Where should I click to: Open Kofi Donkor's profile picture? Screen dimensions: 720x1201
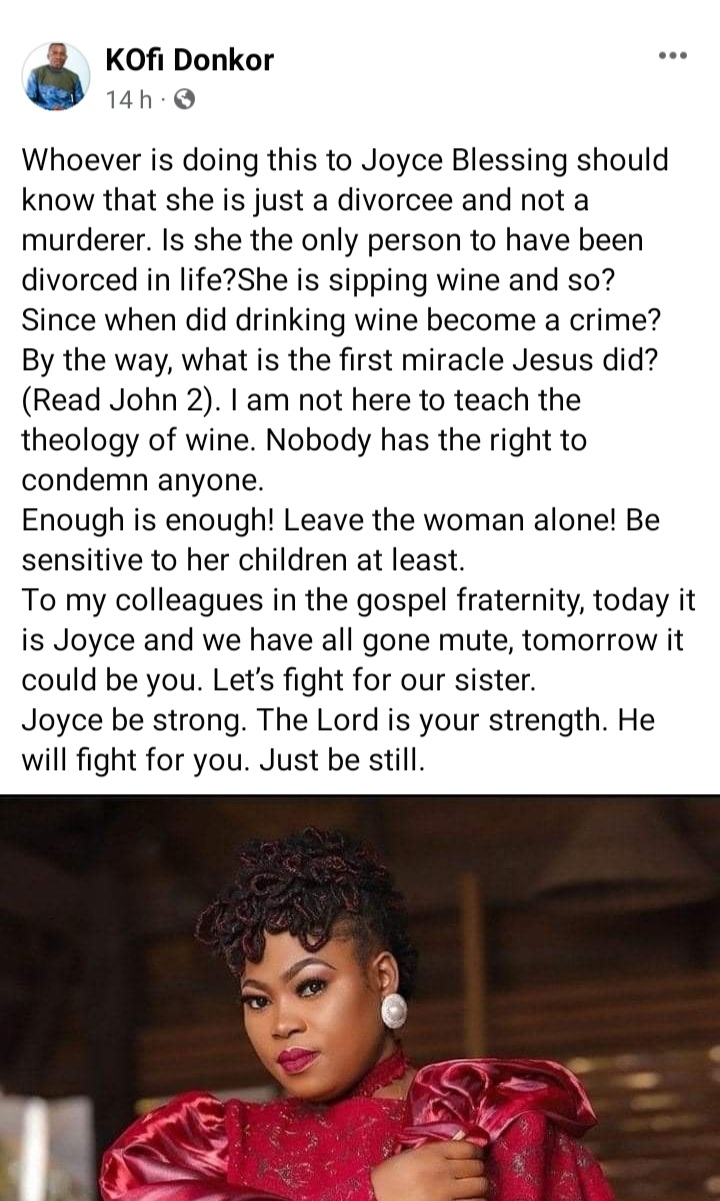tap(55, 78)
